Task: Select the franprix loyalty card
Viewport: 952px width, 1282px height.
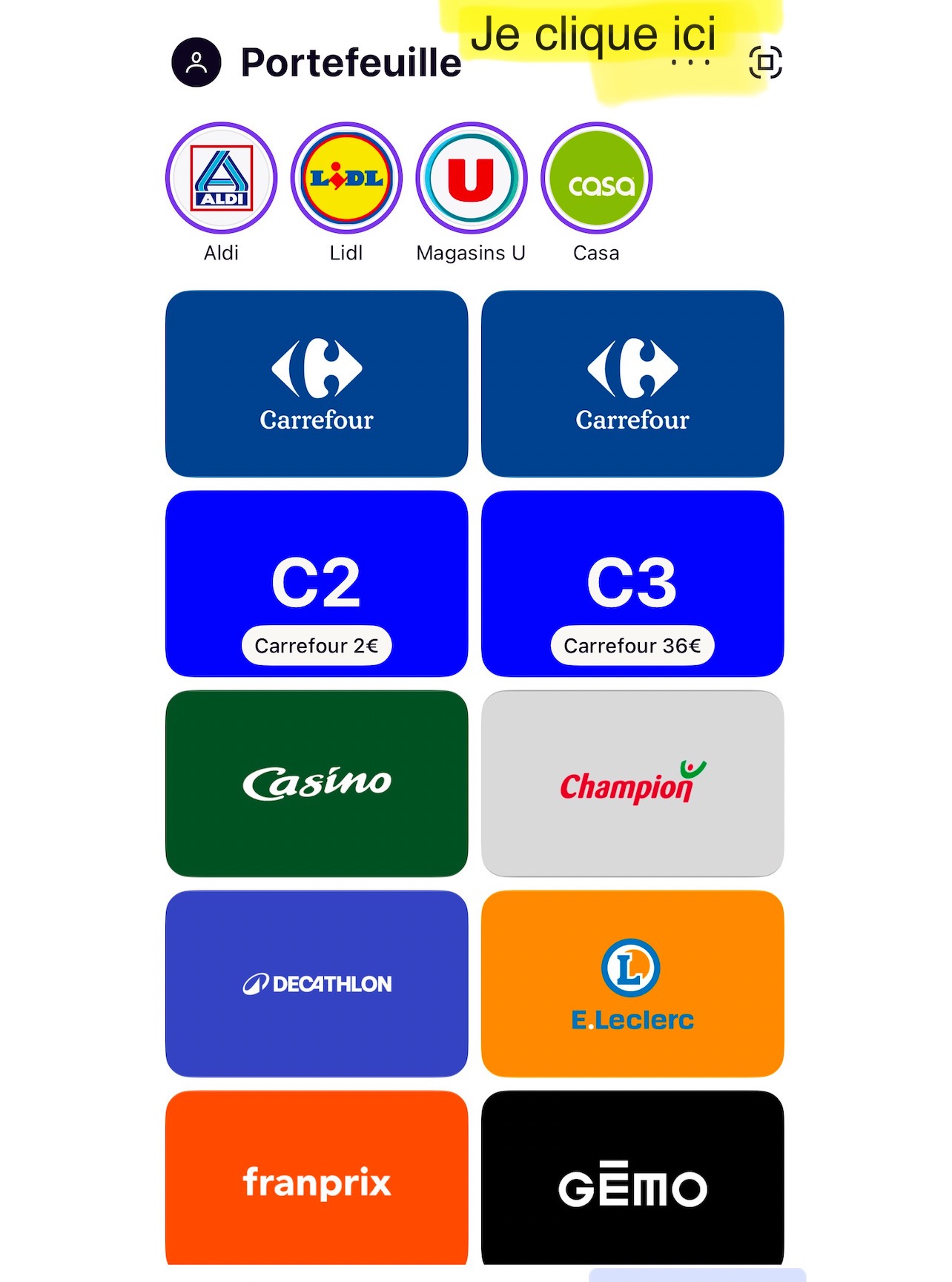Action: [317, 1179]
